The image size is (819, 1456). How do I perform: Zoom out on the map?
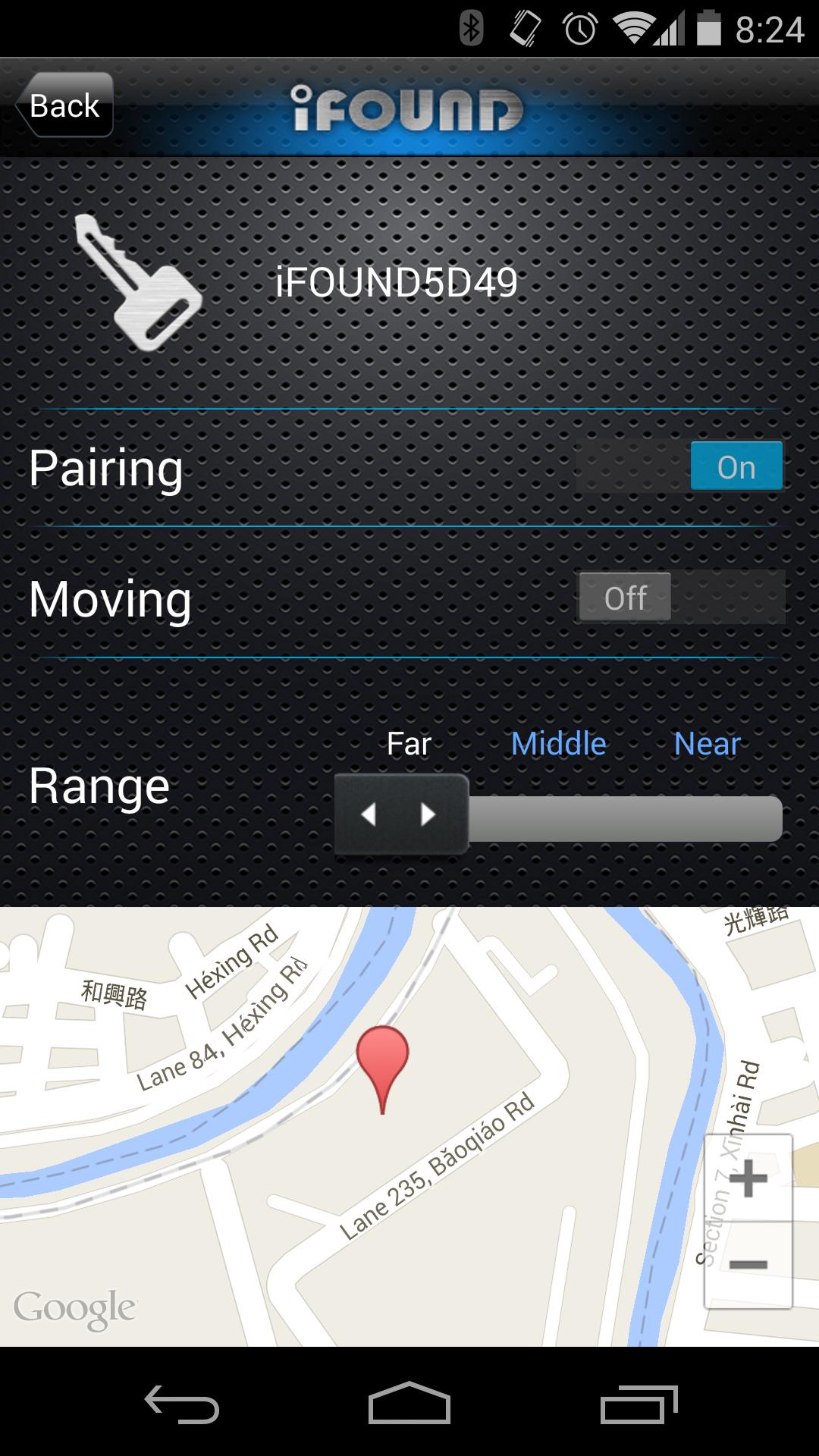pos(748,1264)
